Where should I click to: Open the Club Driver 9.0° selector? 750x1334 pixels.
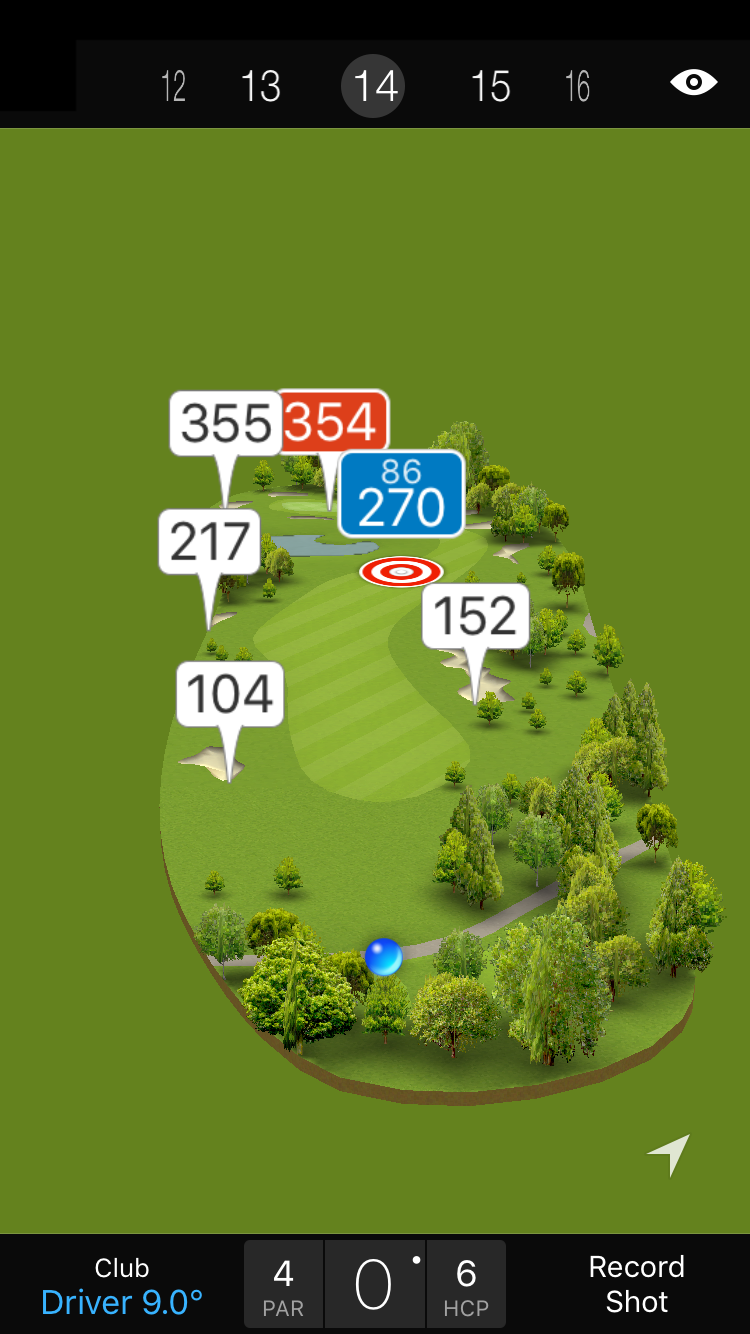122,1285
